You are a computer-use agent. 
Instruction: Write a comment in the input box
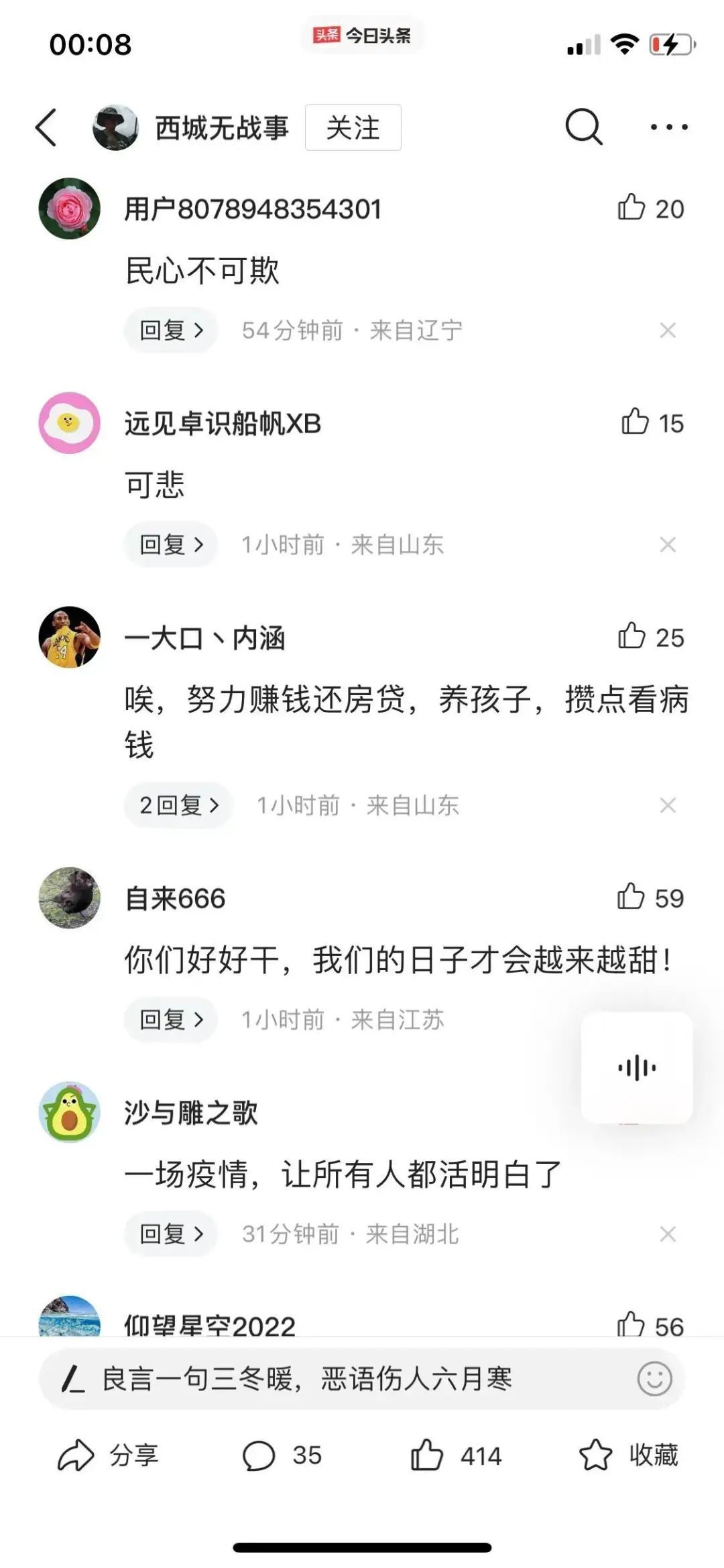click(x=335, y=1379)
